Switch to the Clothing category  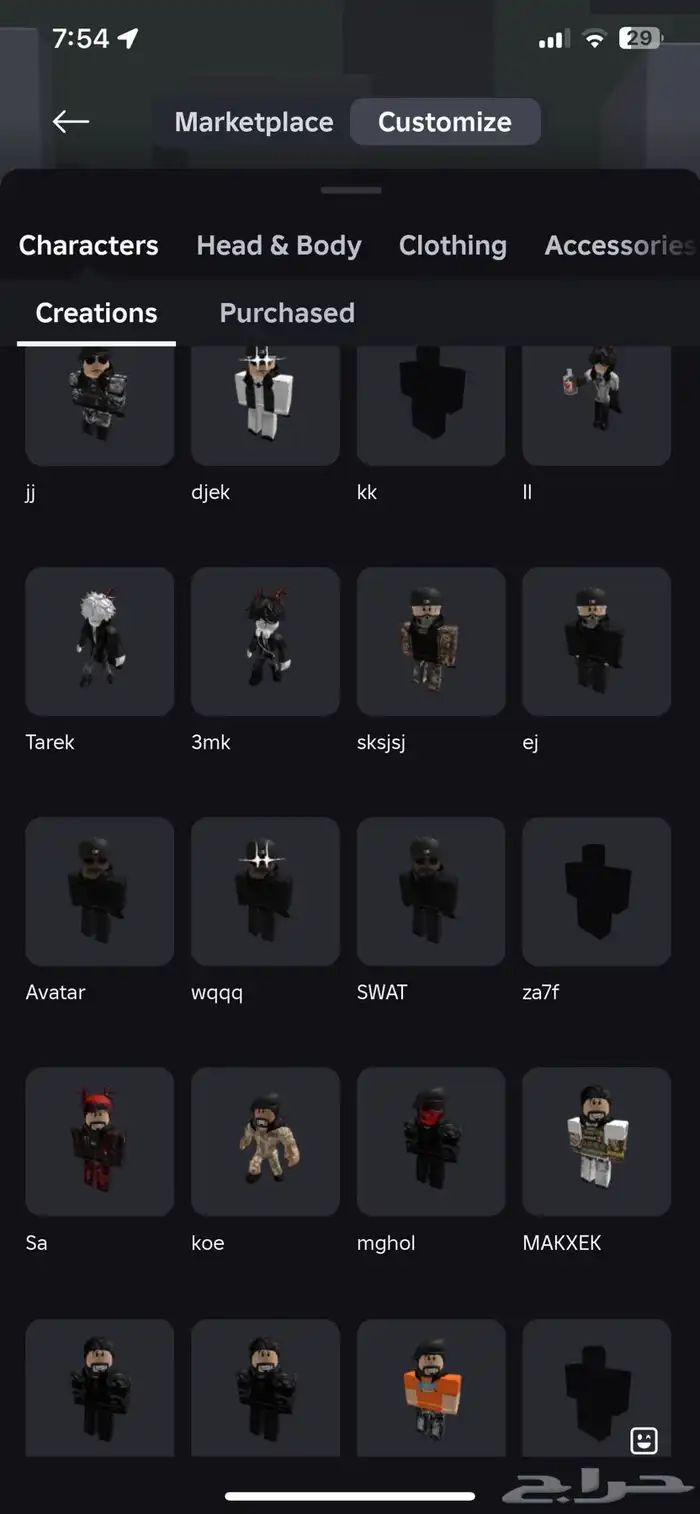[452, 245]
